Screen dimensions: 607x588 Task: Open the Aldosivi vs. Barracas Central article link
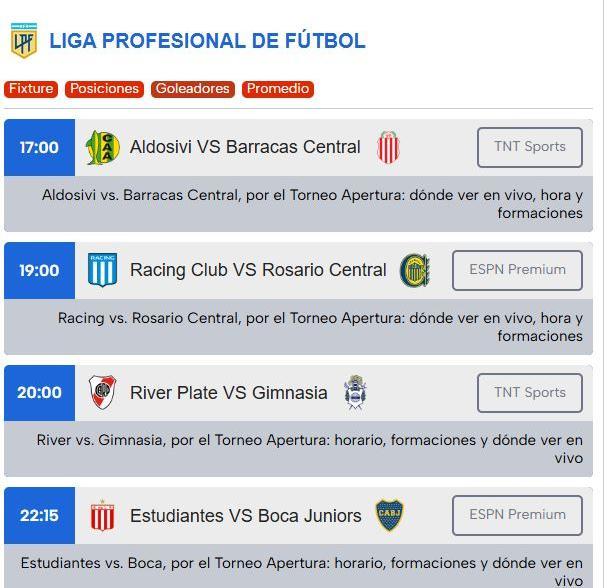tap(312, 204)
